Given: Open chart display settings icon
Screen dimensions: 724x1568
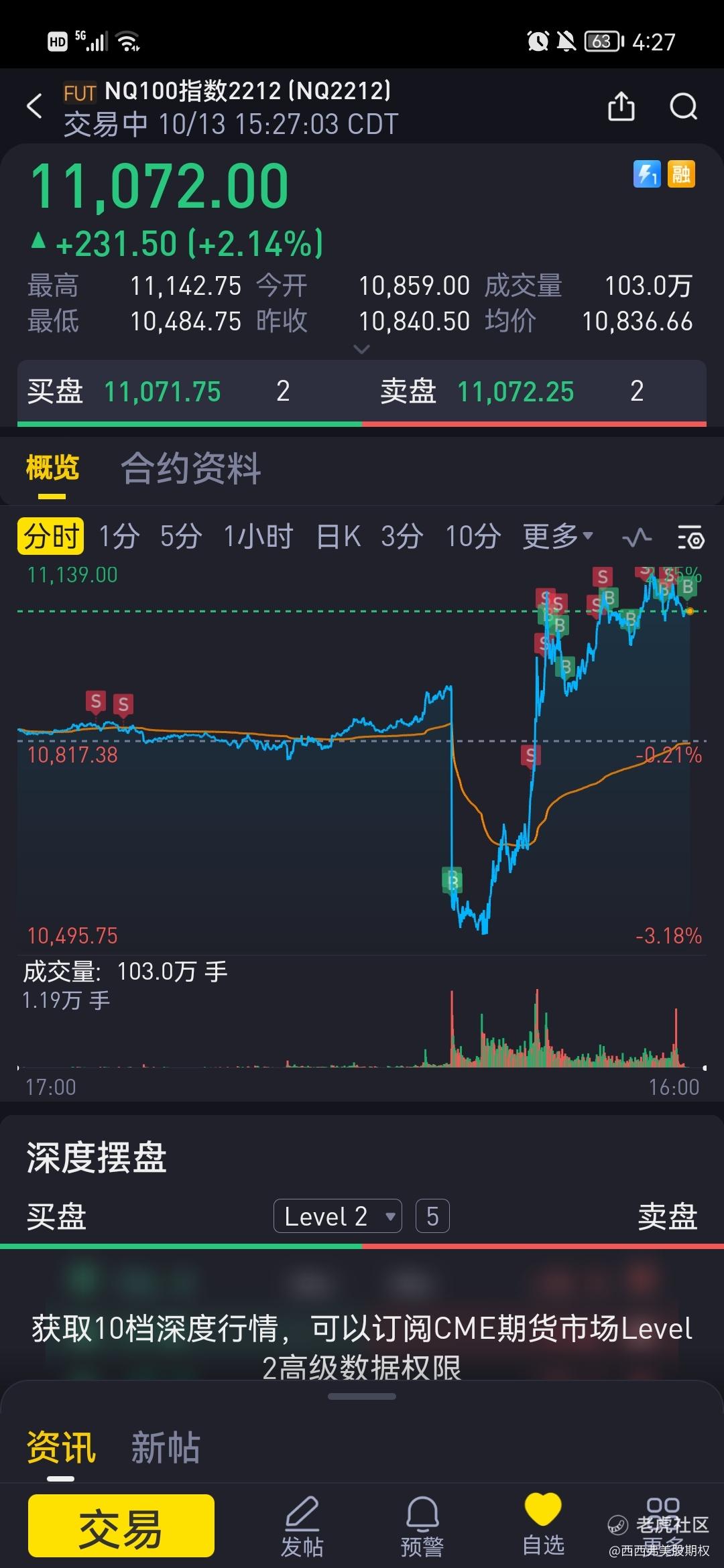Looking at the screenshot, I should (690, 537).
